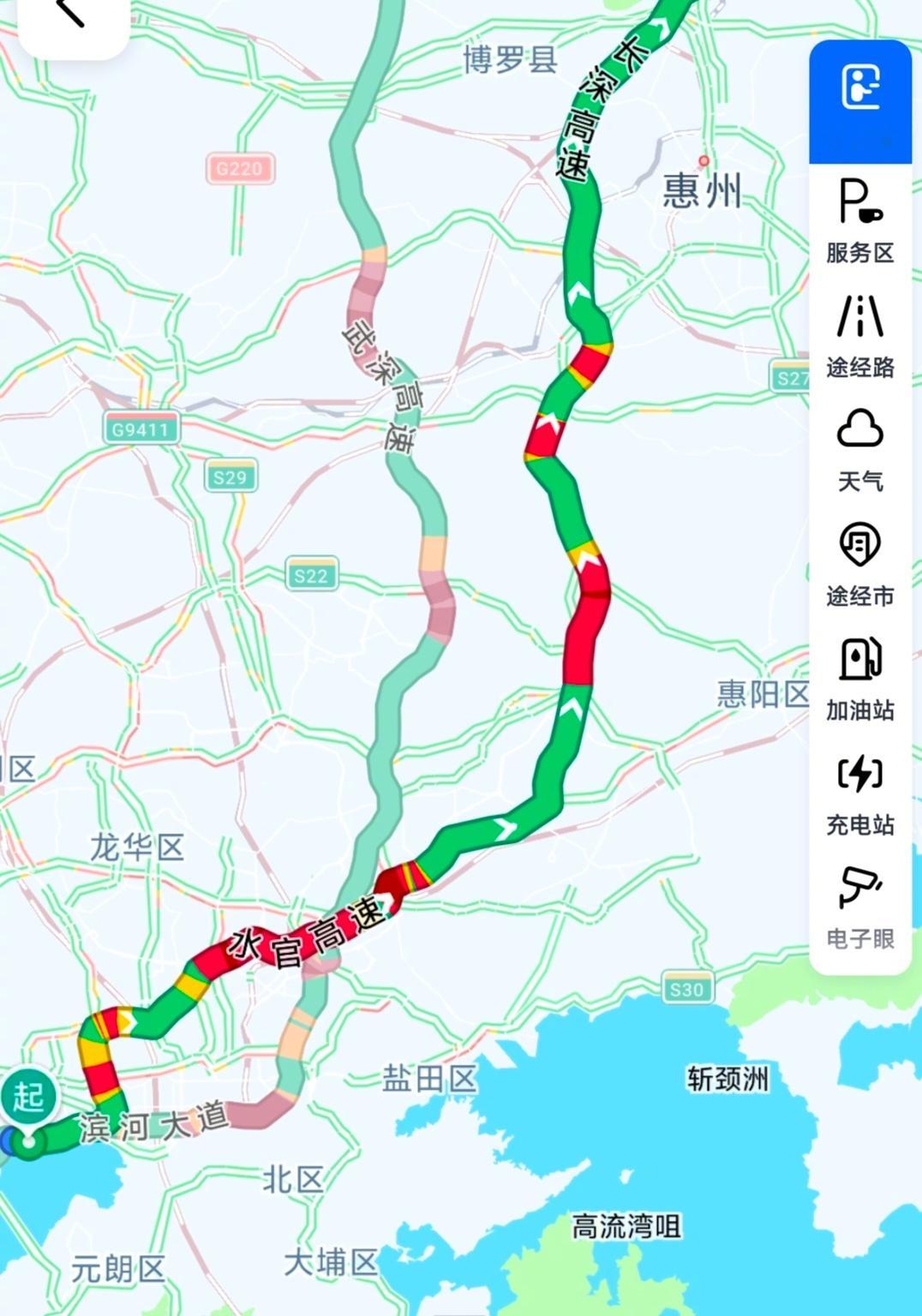
Task: Enable traffic cameras with the 电子眼 icon
Action: (859, 906)
